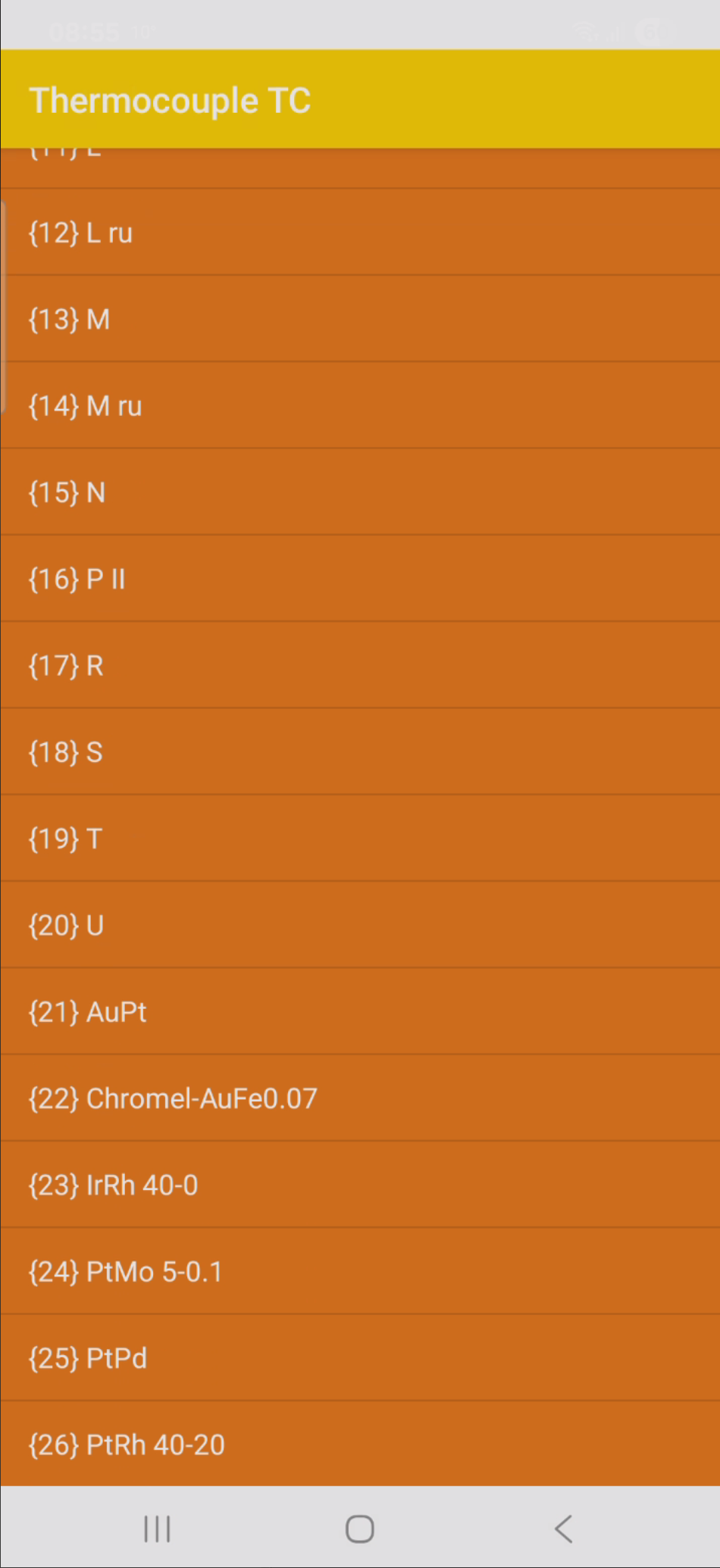The image size is (720, 1568).
Task: Go back using the system back button
Action: (563, 1529)
